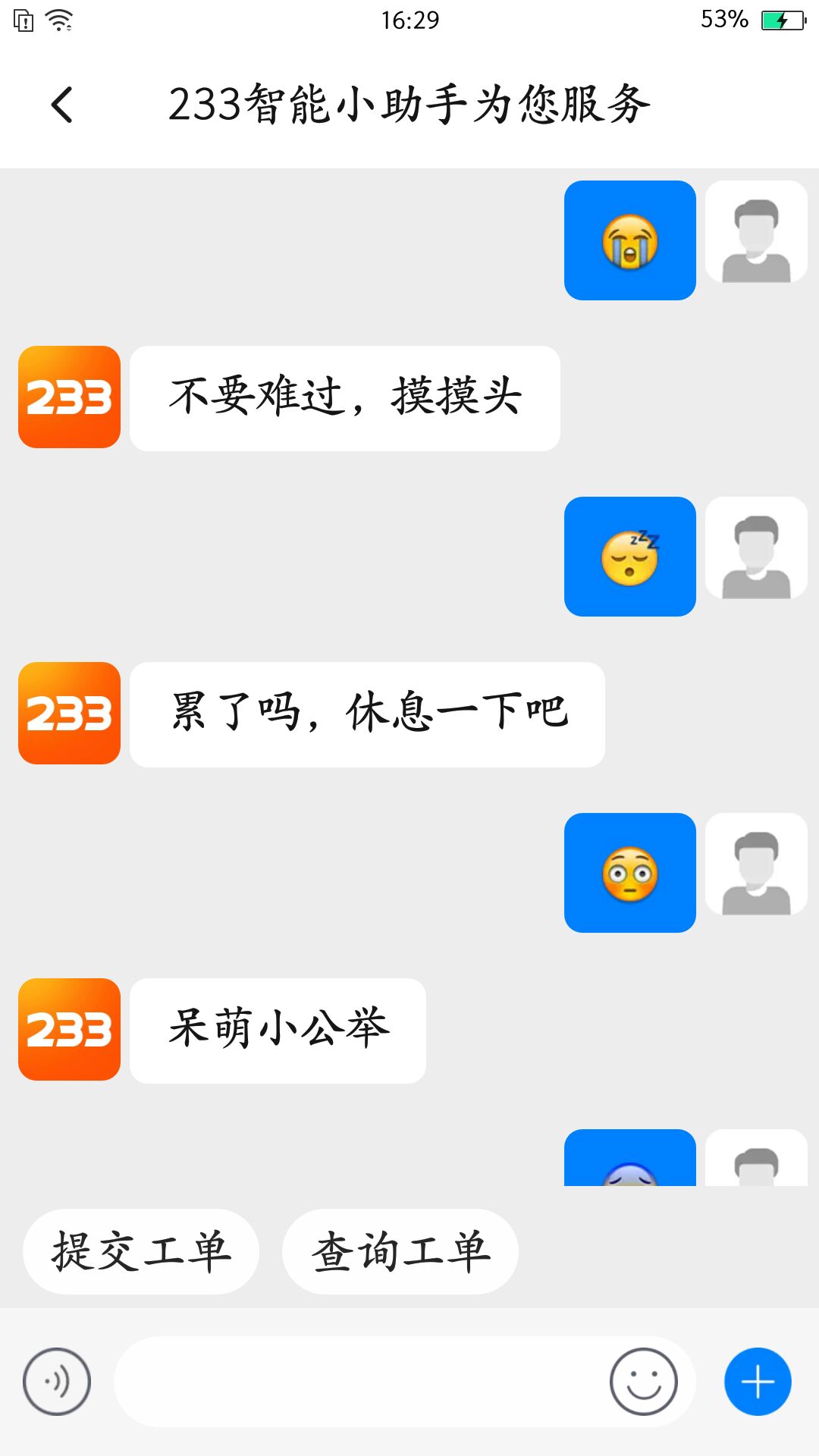Open 查询工单 to check tickets
This screenshot has height=1456, width=819.
click(400, 1251)
